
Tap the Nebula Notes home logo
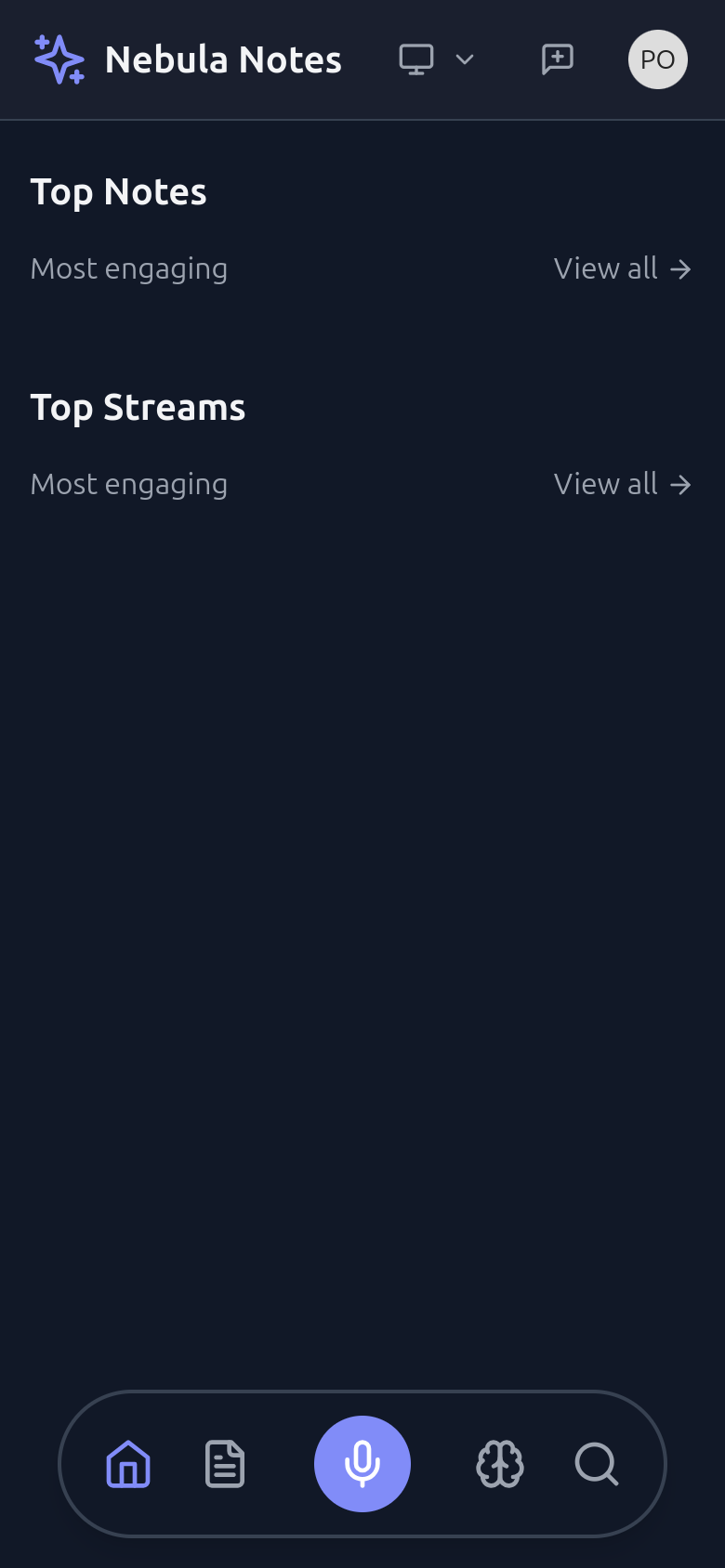[188, 59]
